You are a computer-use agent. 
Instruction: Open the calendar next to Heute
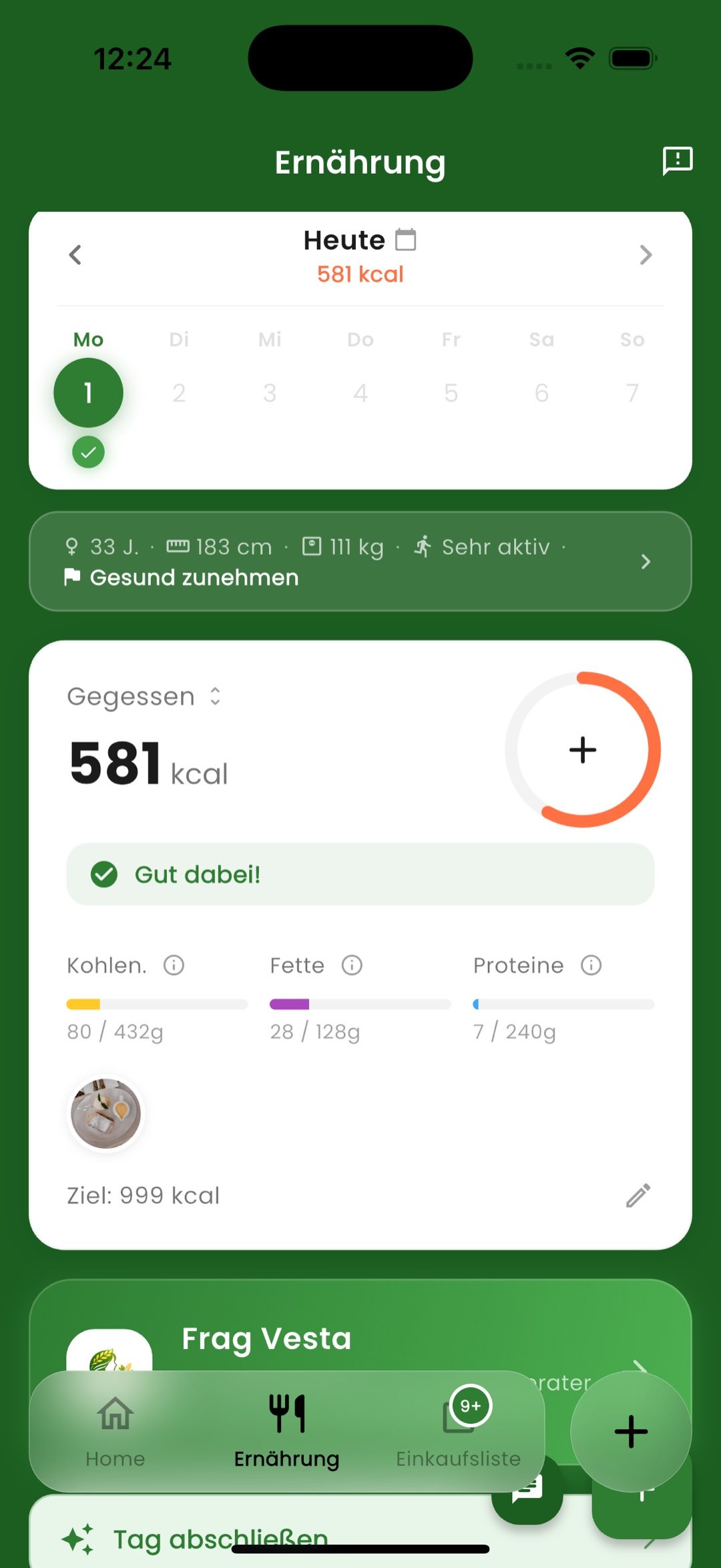[405, 239]
